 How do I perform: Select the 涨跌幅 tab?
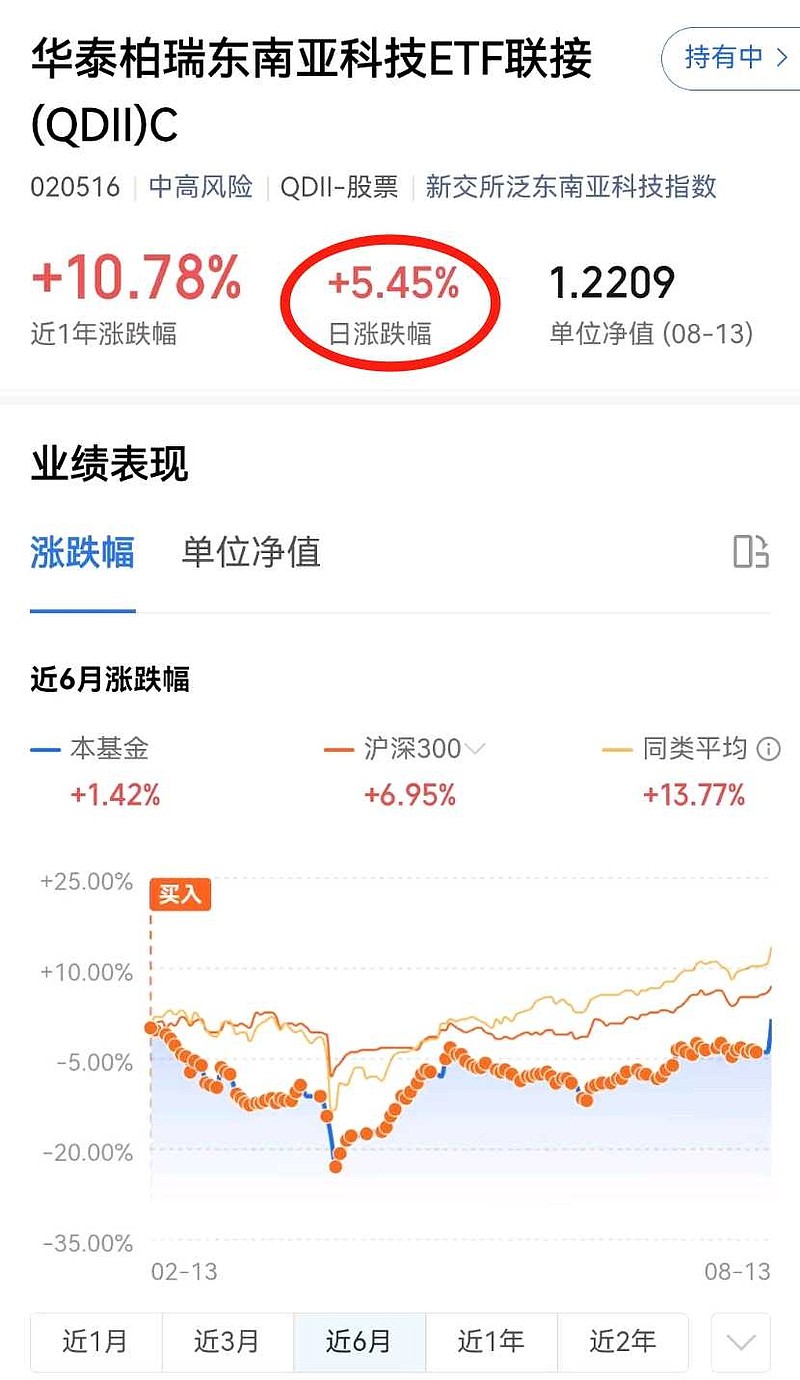(83, 552)
